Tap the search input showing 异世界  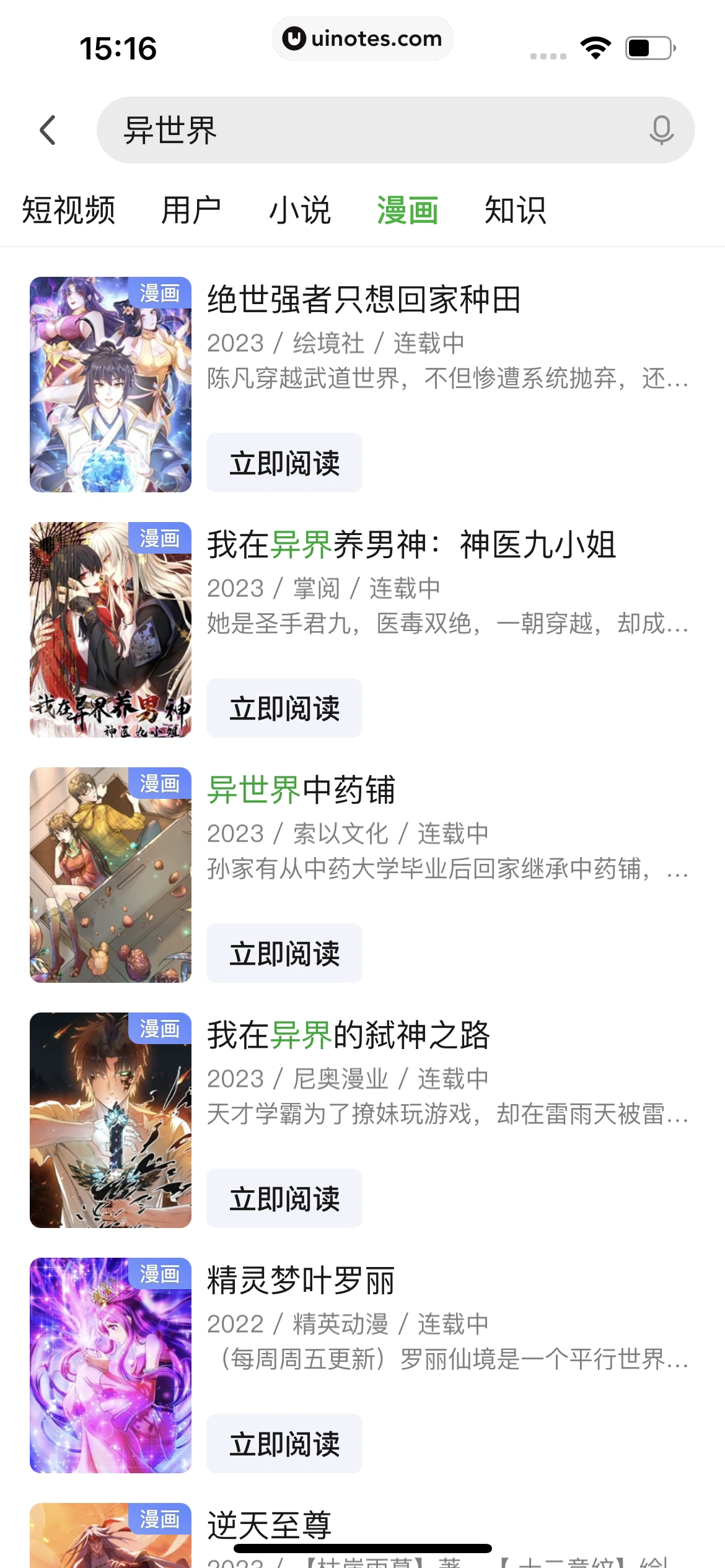coord(310,131)
